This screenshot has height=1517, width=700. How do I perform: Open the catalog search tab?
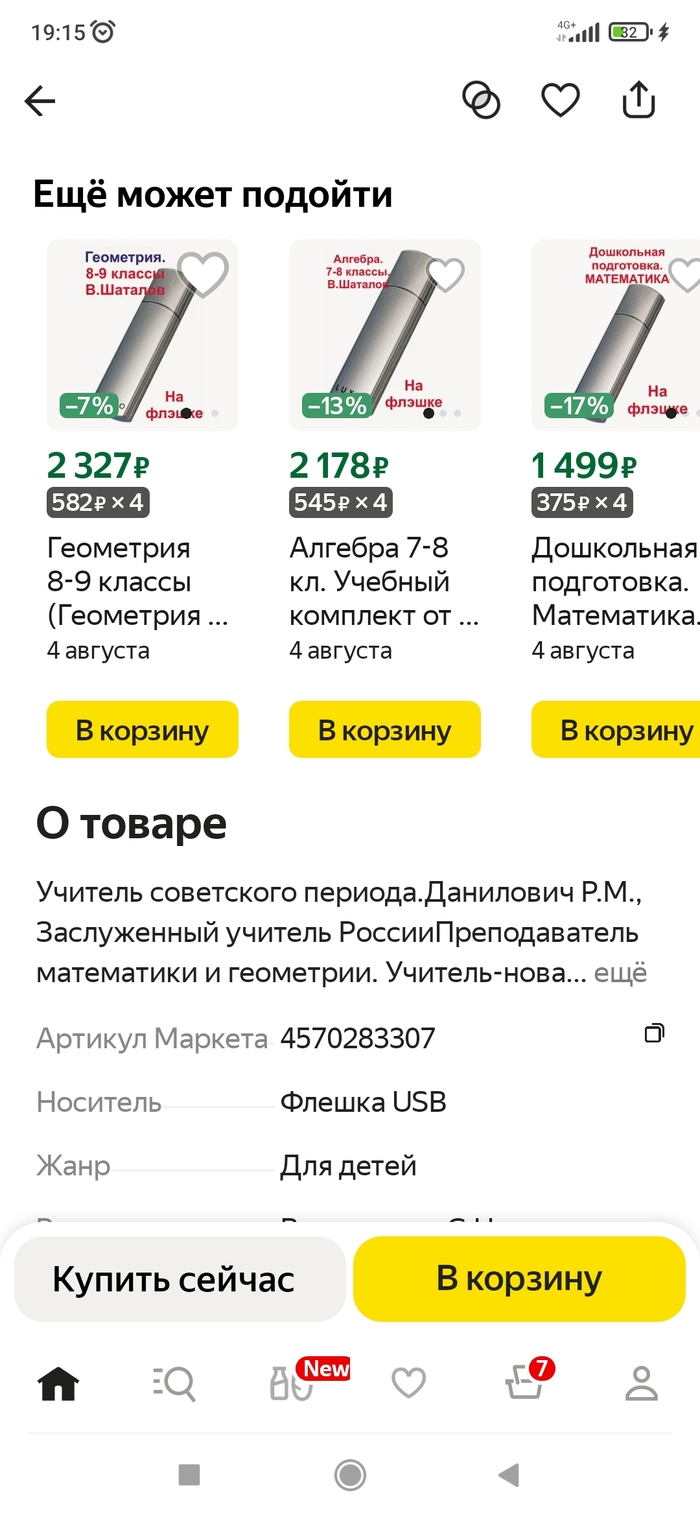click(174, 1384)
